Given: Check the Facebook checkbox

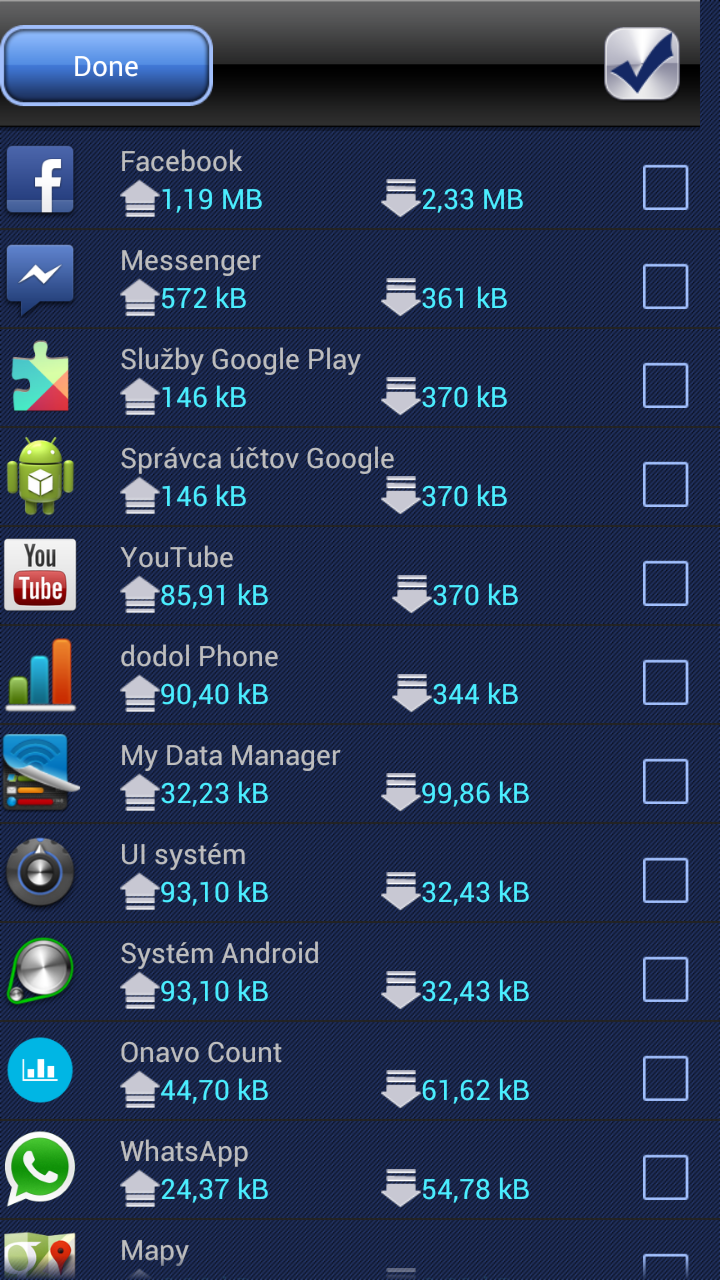Looking at the screenshot, I should 665,187.
